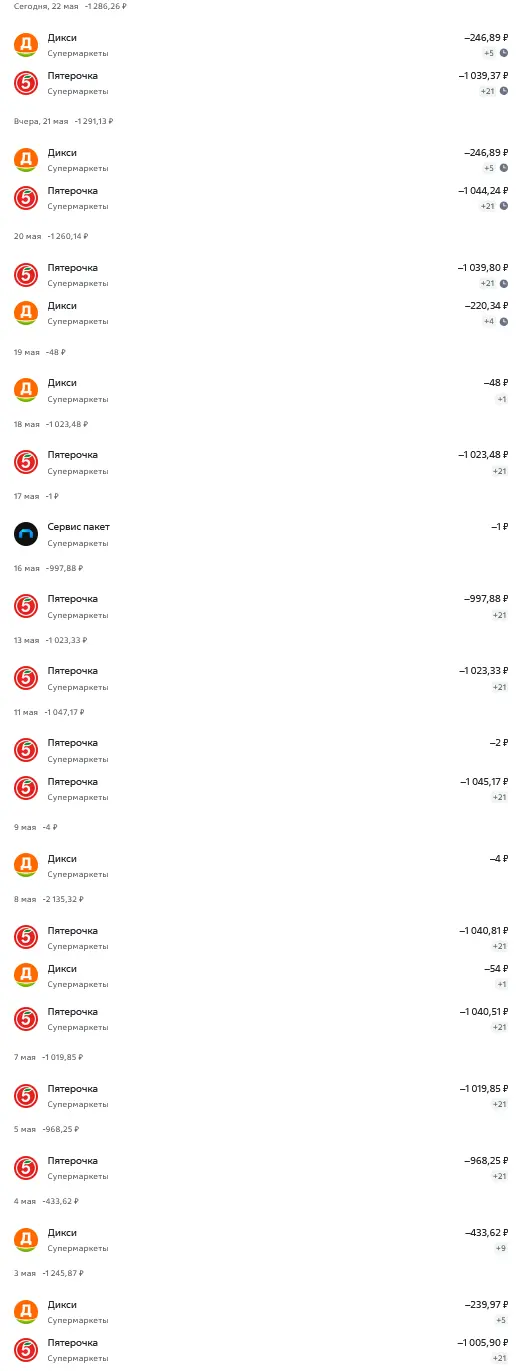Open Пятерочка transaction for 1 039,80 ₽
The image size is (525, 1371).
(x=262, y=275)
